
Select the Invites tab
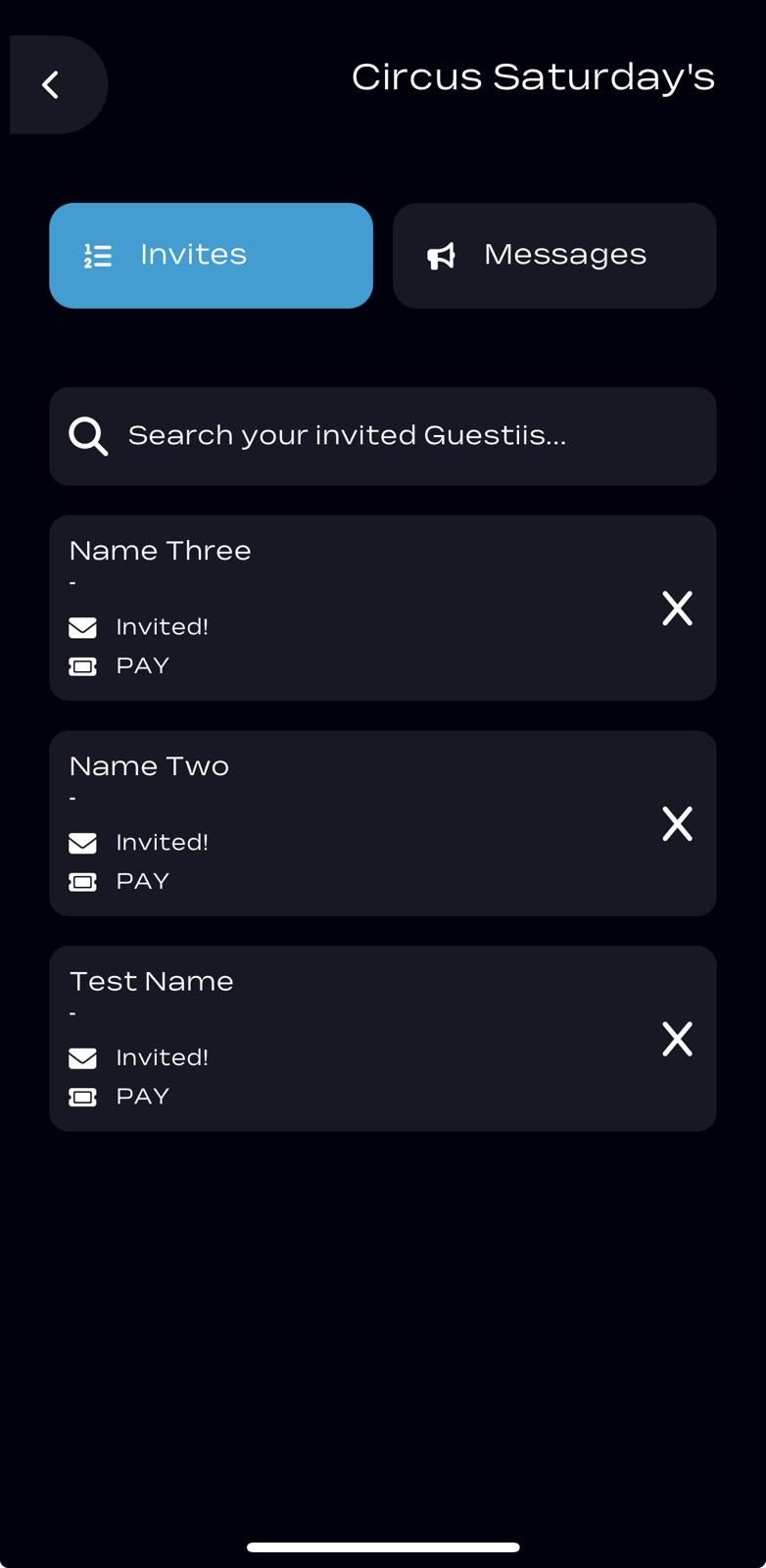click(211, 256)
